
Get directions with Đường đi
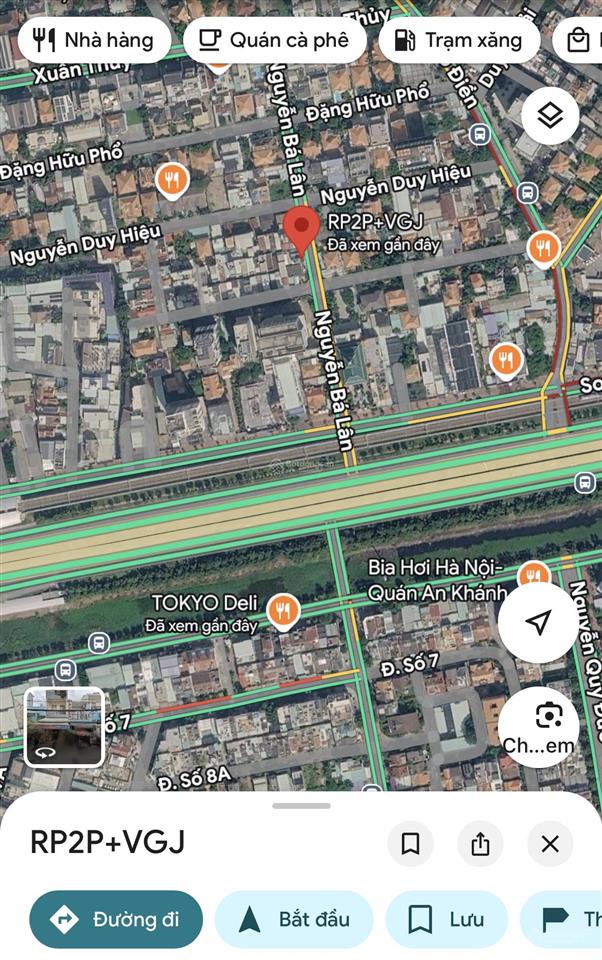click(x=116, y=919)
